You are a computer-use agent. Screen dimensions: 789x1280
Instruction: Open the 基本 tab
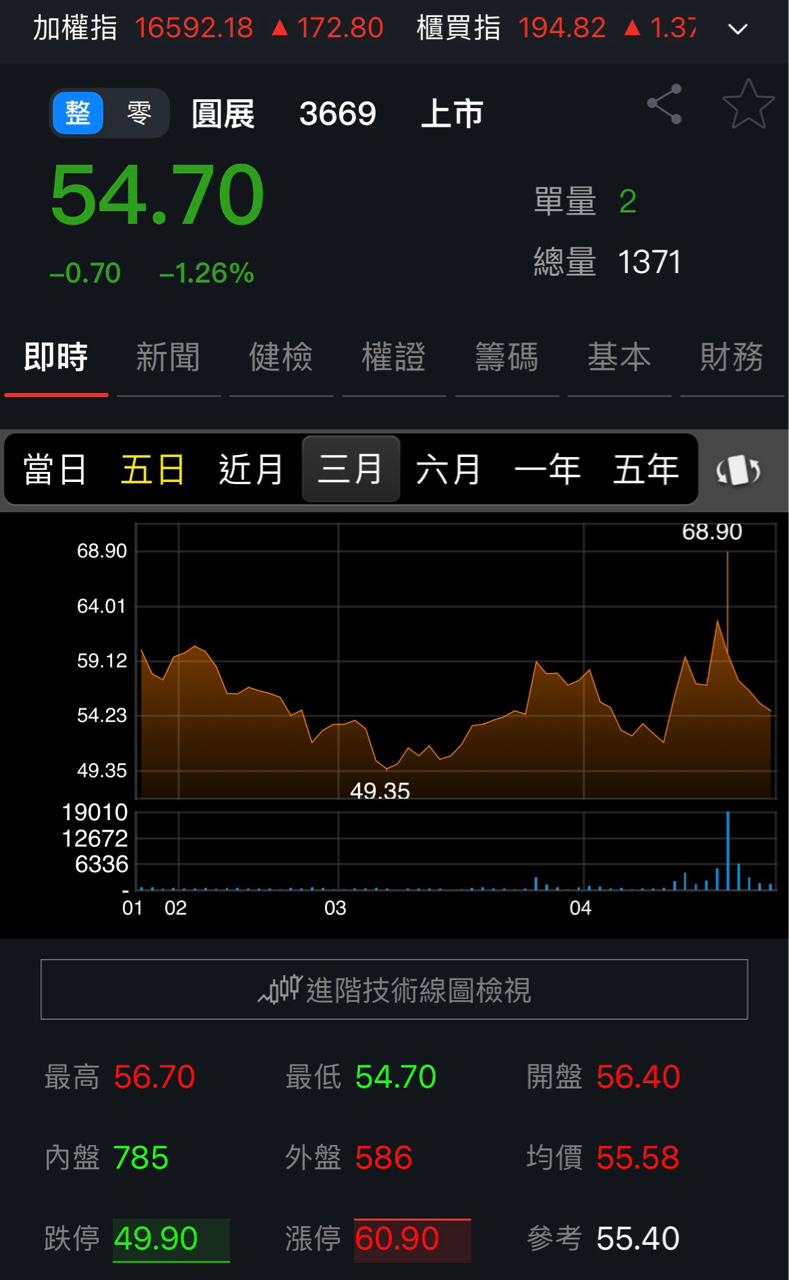click(619, 357)
